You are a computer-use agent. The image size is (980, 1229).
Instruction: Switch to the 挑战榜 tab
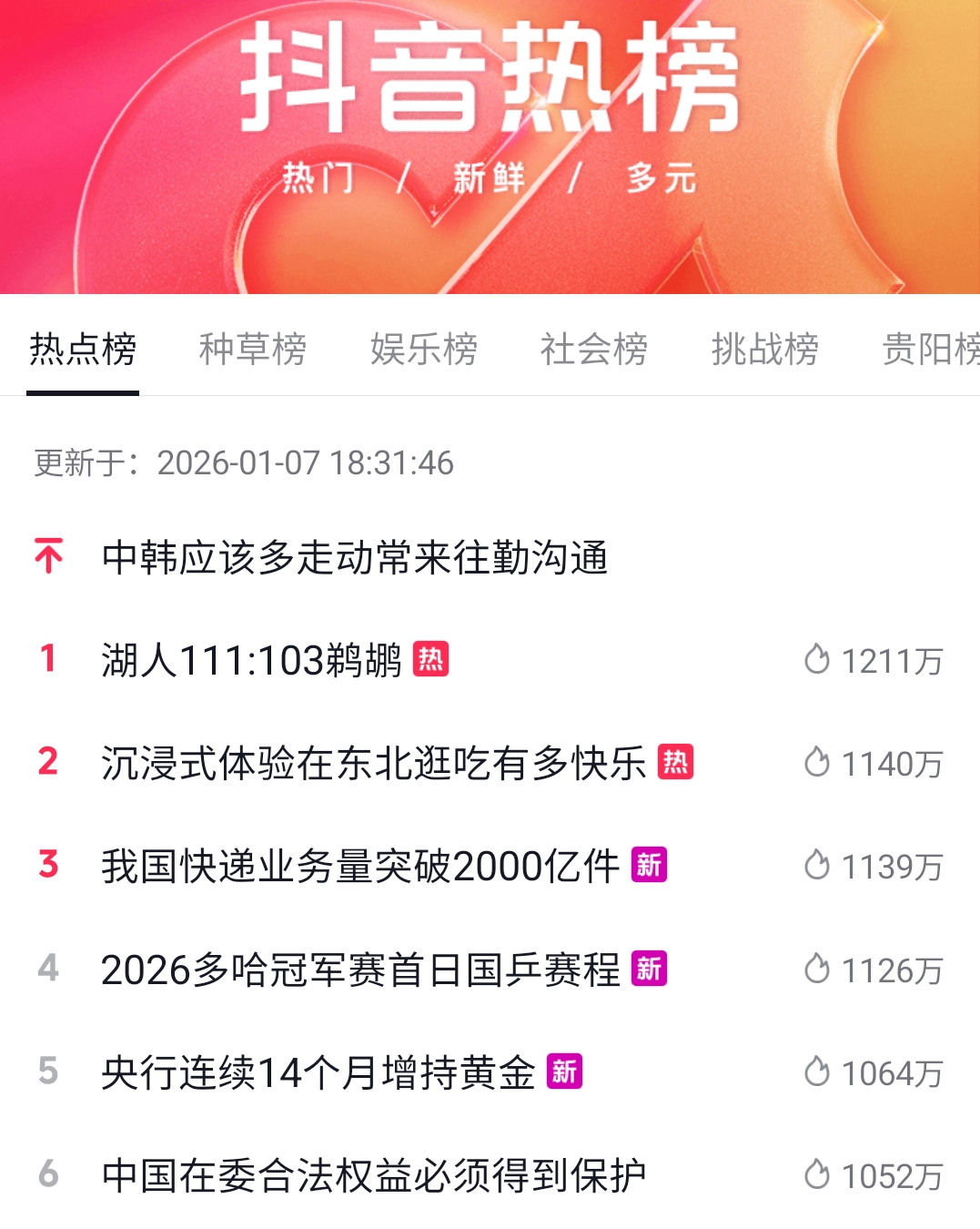[x=764, y=350]
